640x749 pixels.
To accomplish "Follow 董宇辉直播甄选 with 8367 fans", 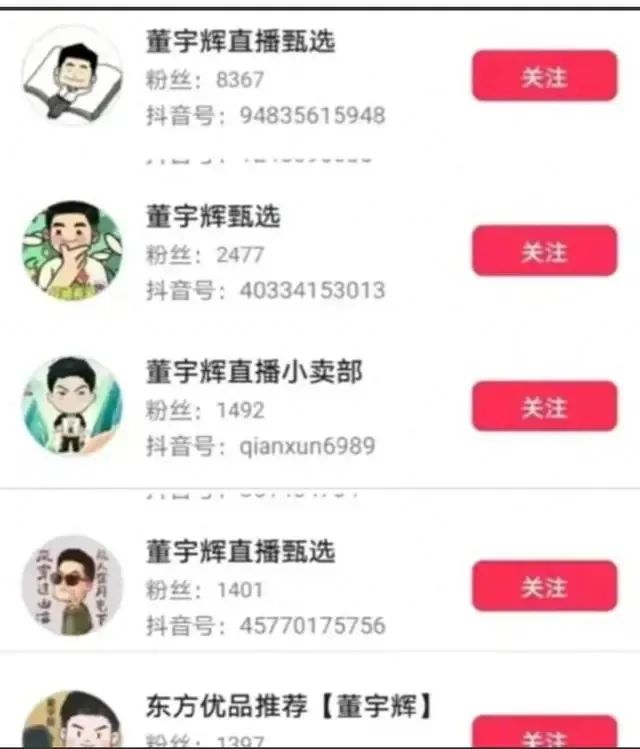I will (x=544, y=76).
